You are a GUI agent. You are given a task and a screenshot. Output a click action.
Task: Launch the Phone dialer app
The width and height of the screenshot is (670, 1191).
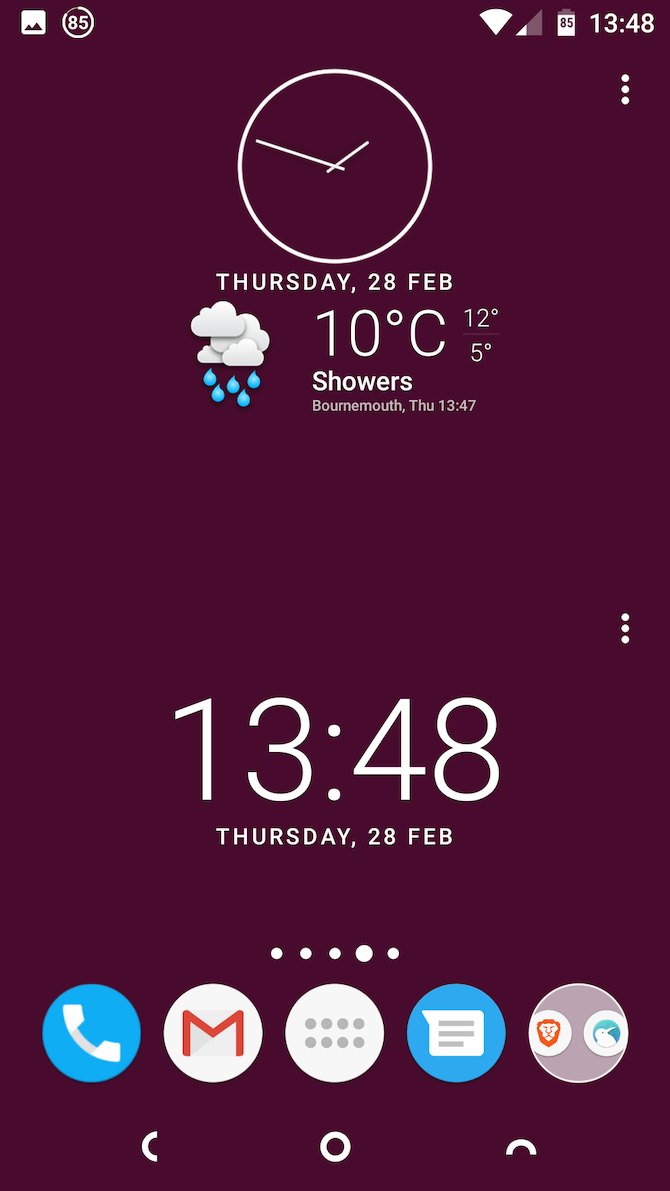coord(92,1033)
